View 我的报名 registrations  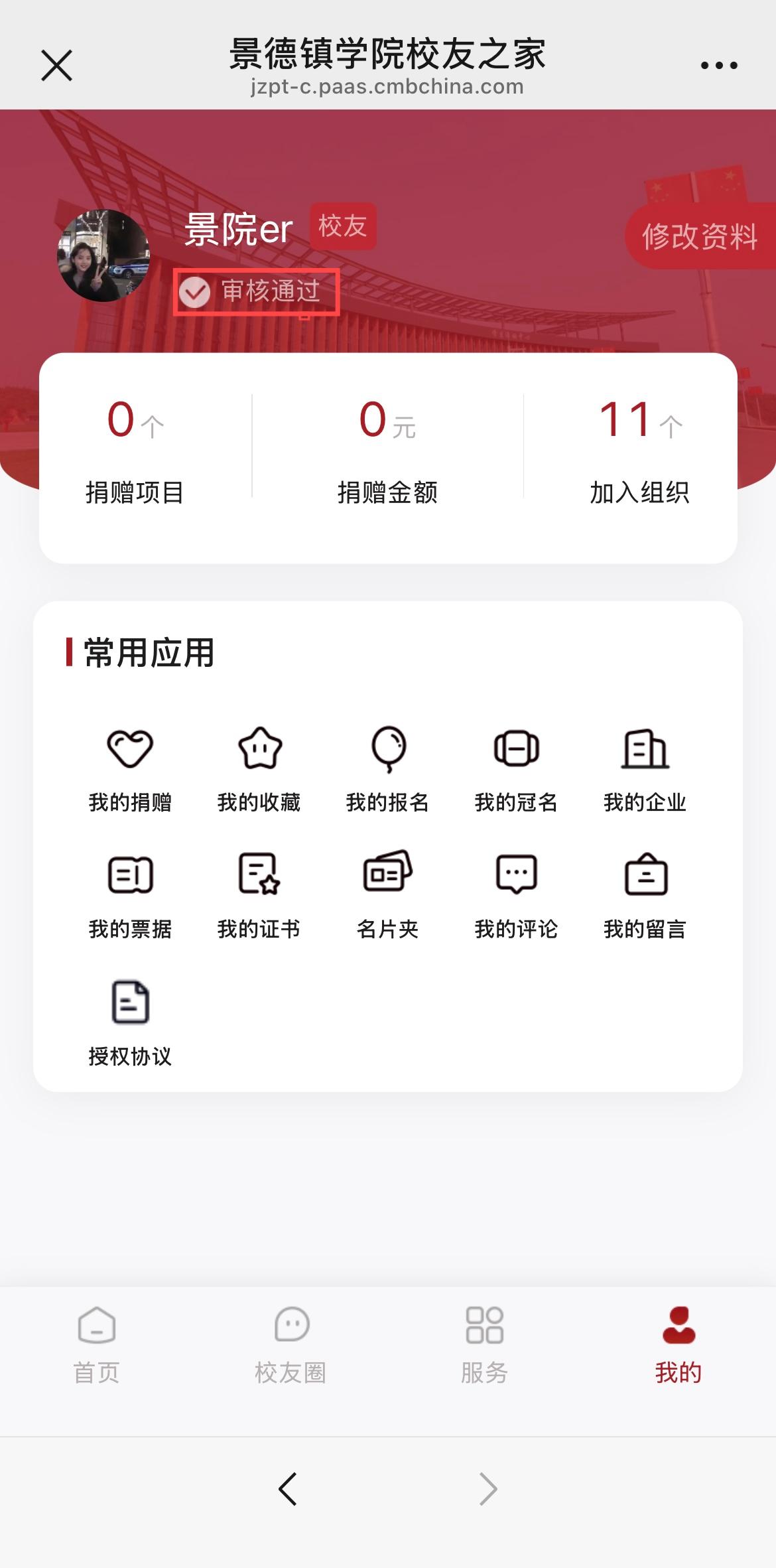coord(388,770)
